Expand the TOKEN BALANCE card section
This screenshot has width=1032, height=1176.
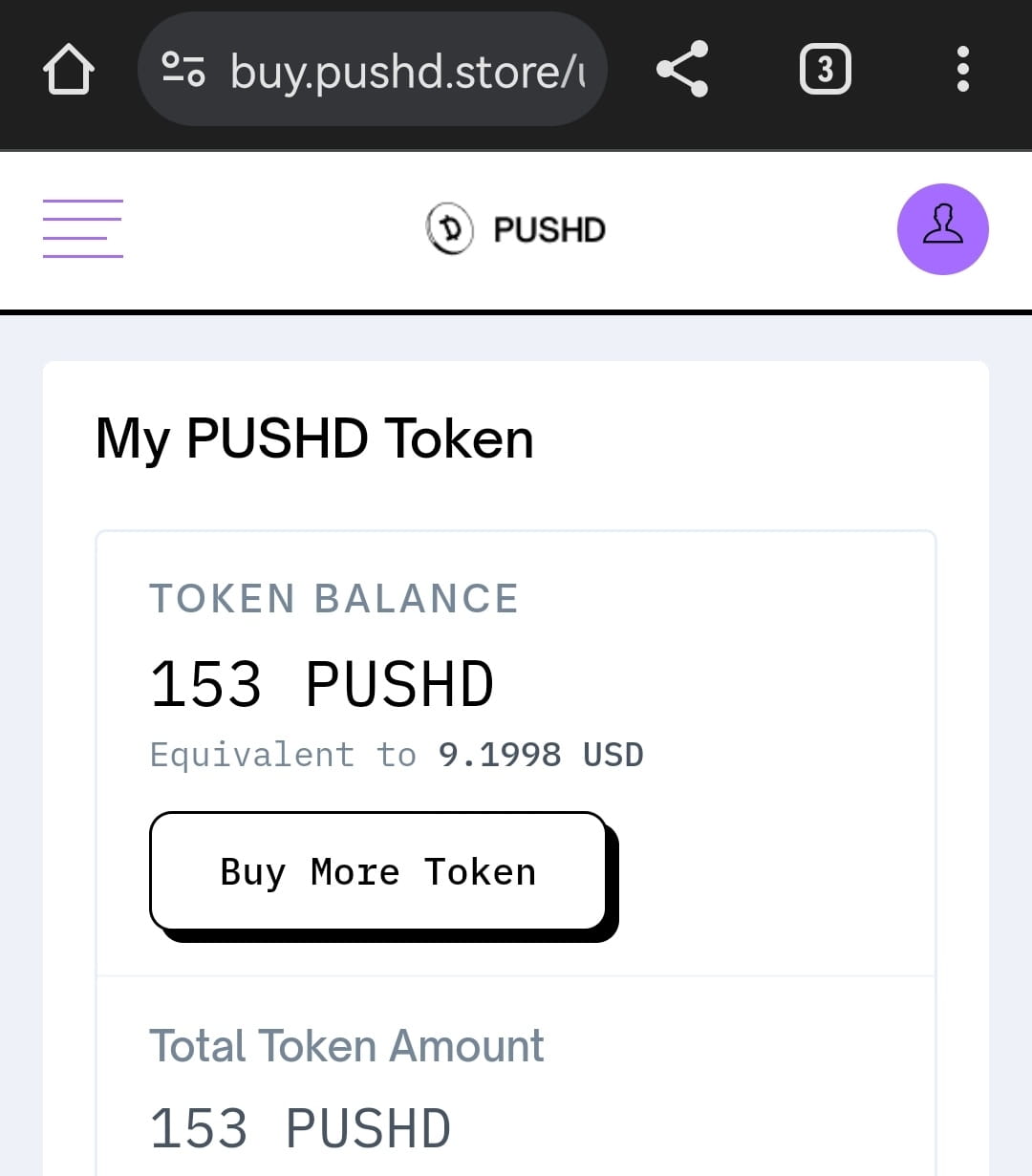tap(333, 598)
